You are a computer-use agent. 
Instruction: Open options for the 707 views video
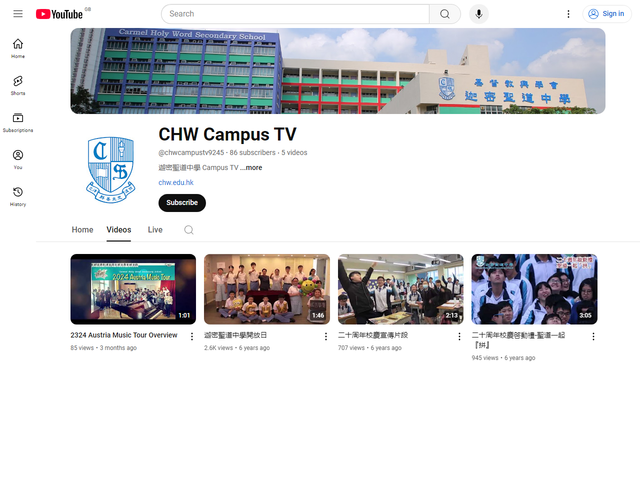click(459, 337)
